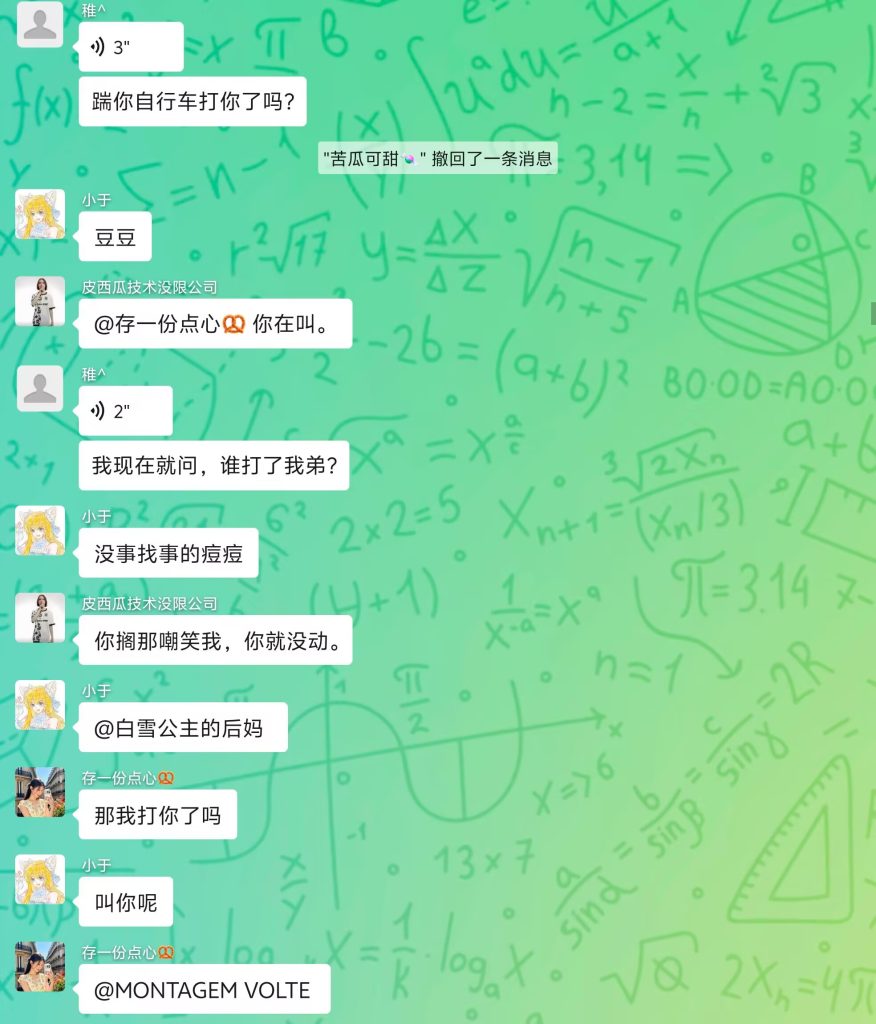Image resolution: width=876 pixels, height=1024 pixels.
Task: Open 小于's avatar beside 没事找事的痘痘
Action: [x=40, y=531]
